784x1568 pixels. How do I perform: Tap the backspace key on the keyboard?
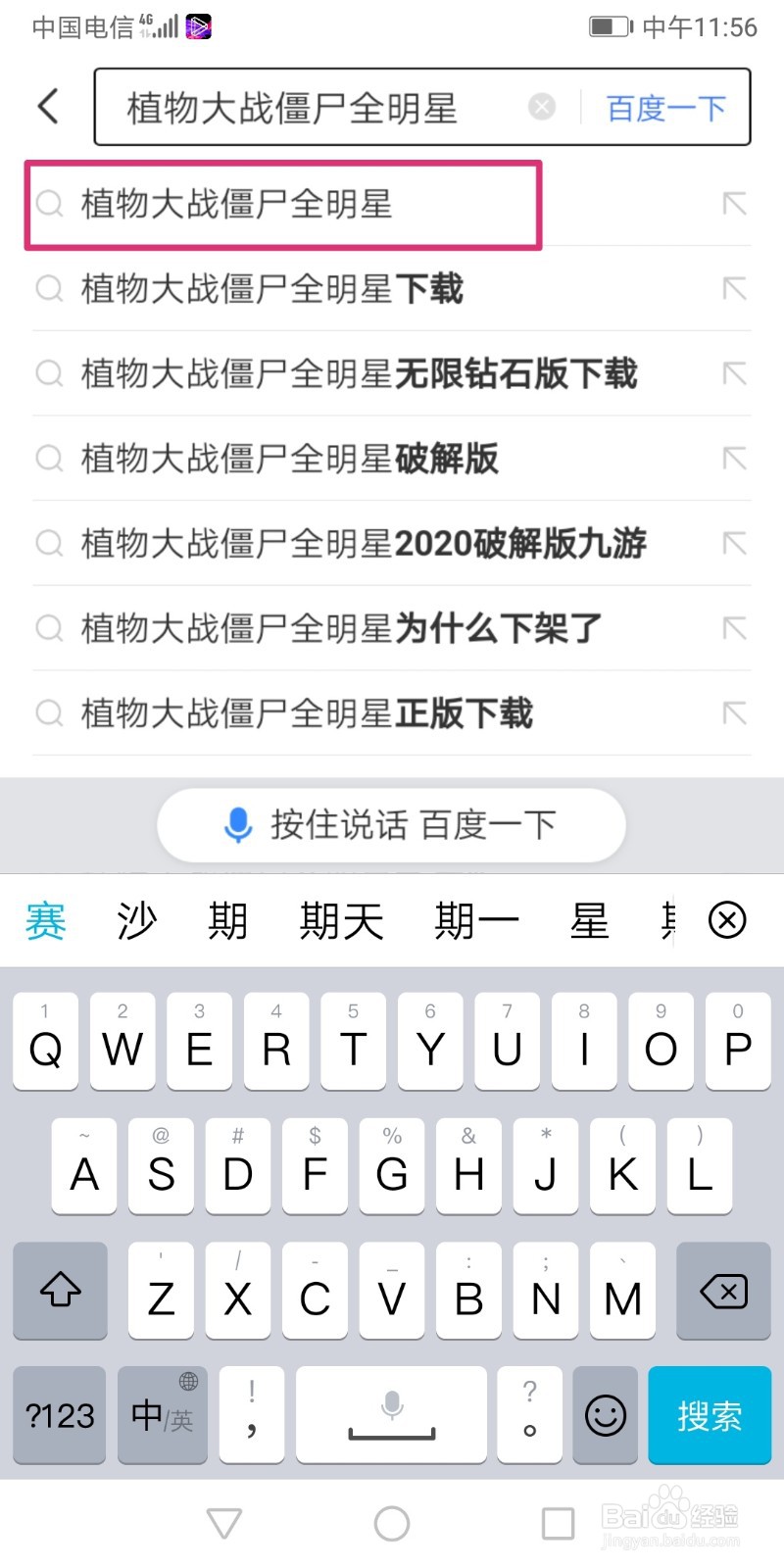tap(723, 1292)
